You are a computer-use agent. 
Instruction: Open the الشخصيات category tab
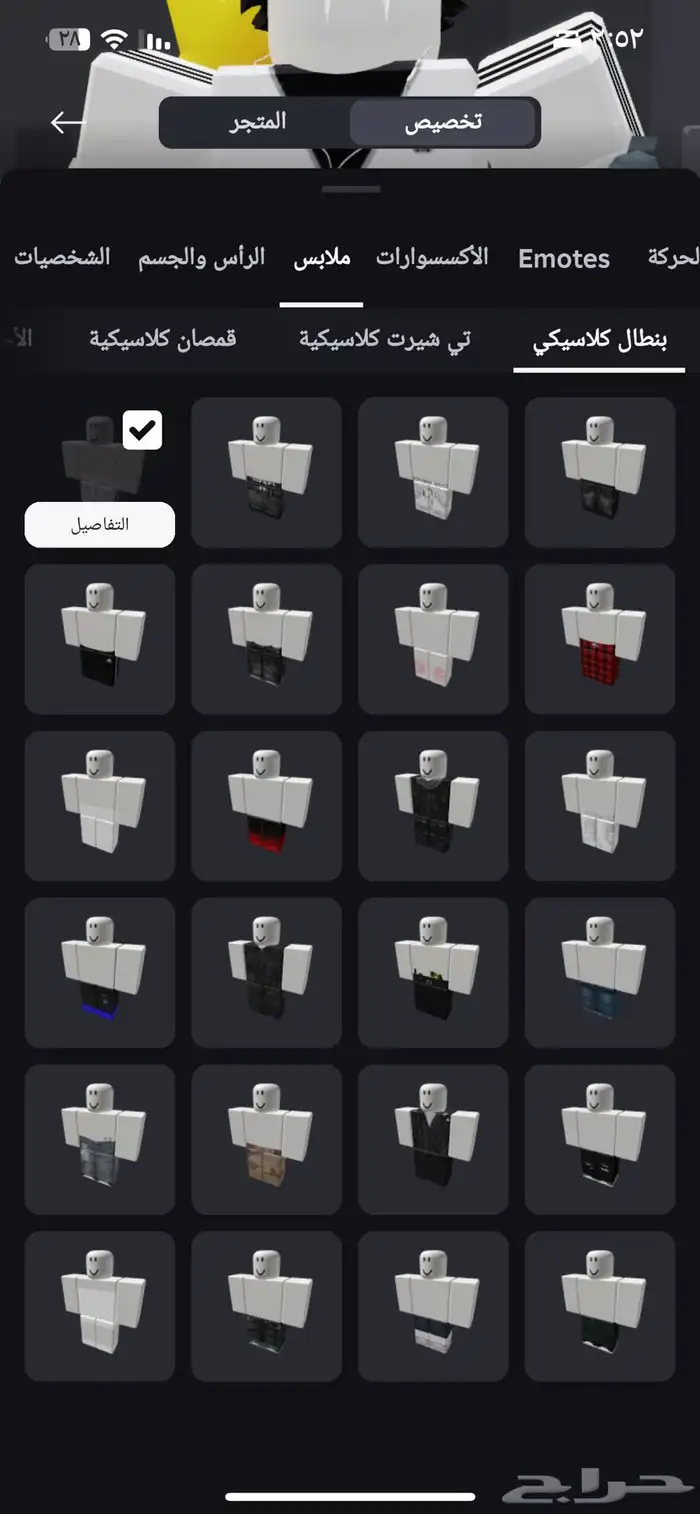click(62, 257)
